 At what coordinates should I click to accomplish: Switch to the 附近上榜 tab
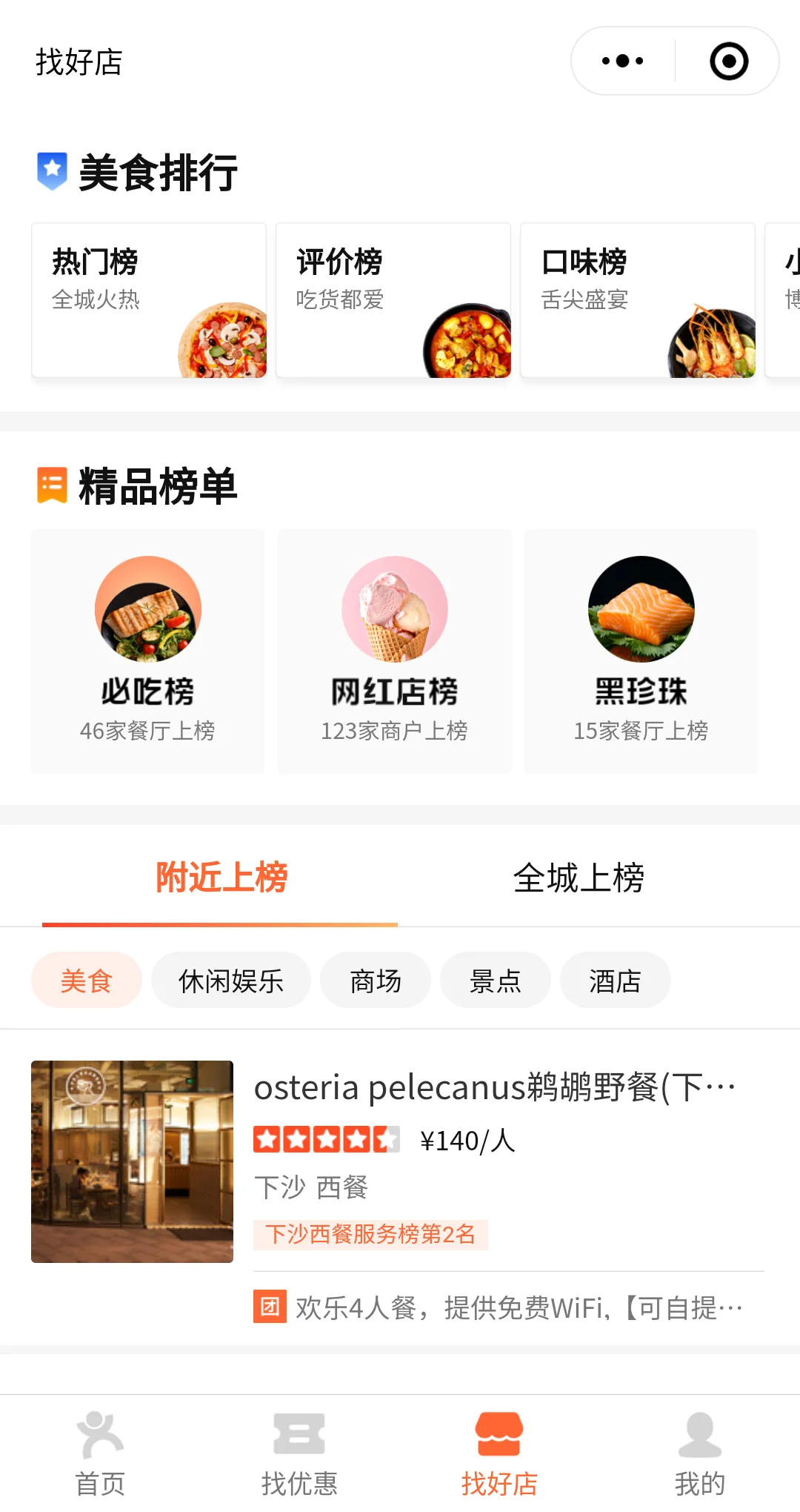click(x=221, y=878)
